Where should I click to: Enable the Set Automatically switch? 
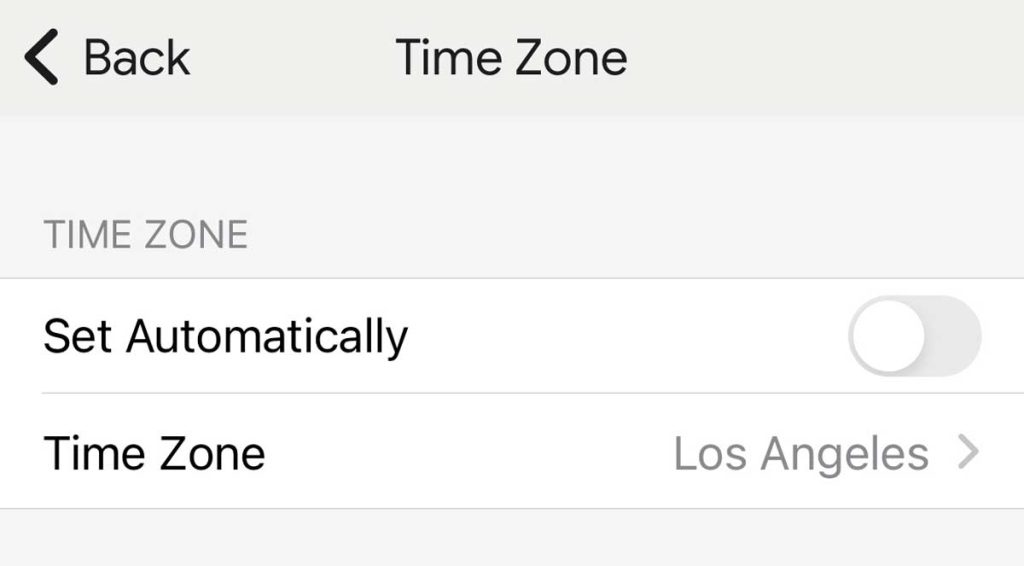914,336
